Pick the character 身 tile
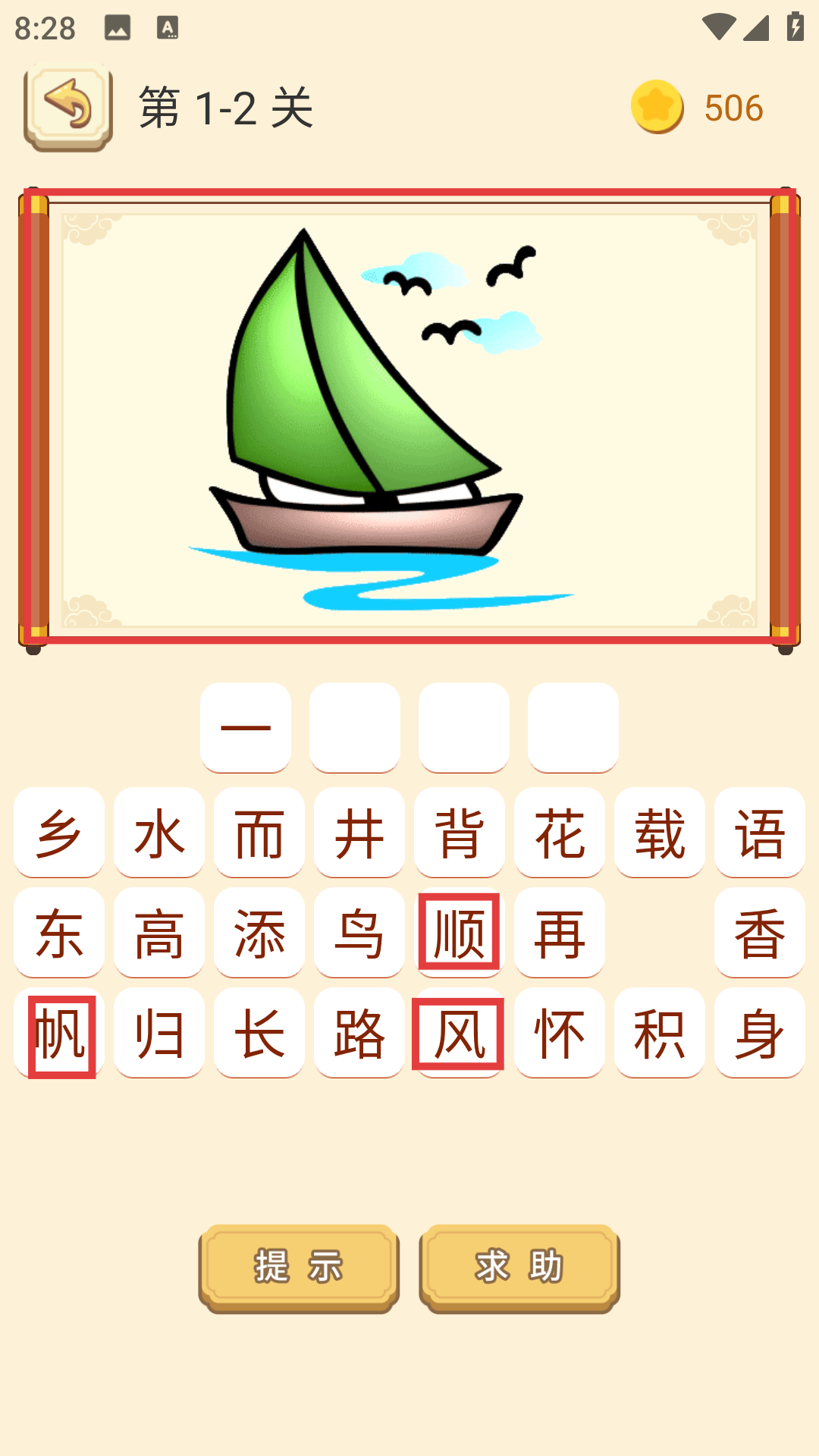The width and height of the screenshot is (819, 1456). (x=760, y=1033)
